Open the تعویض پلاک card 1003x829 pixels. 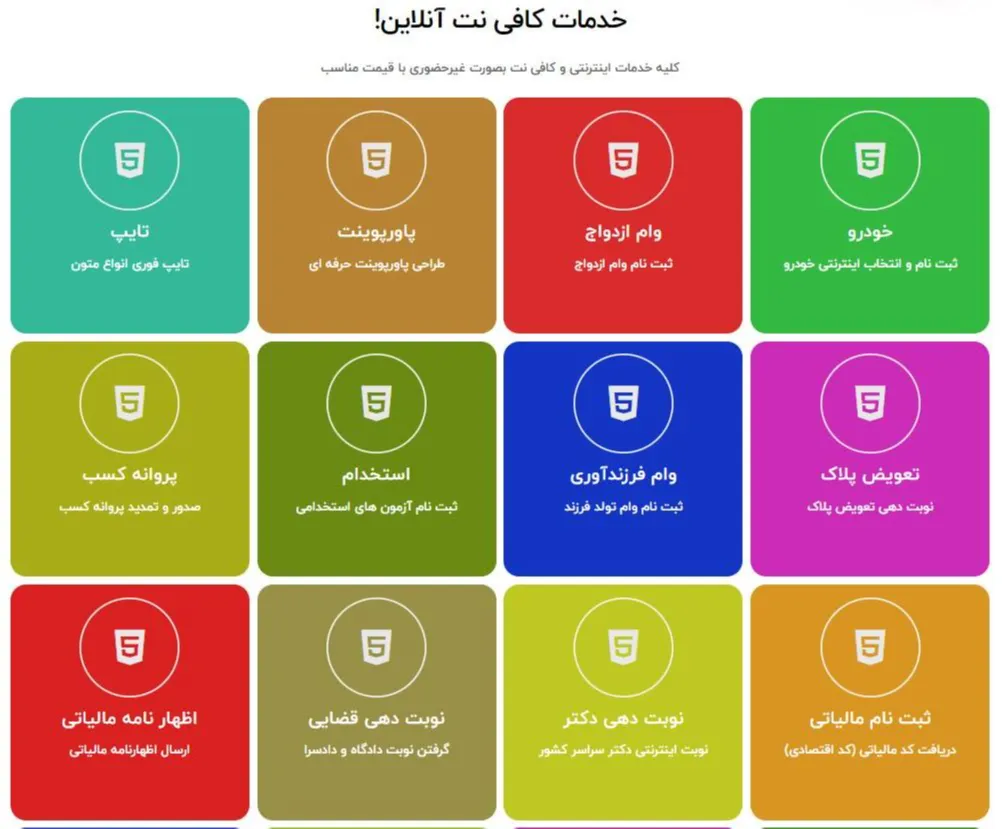tap(870, 459)
